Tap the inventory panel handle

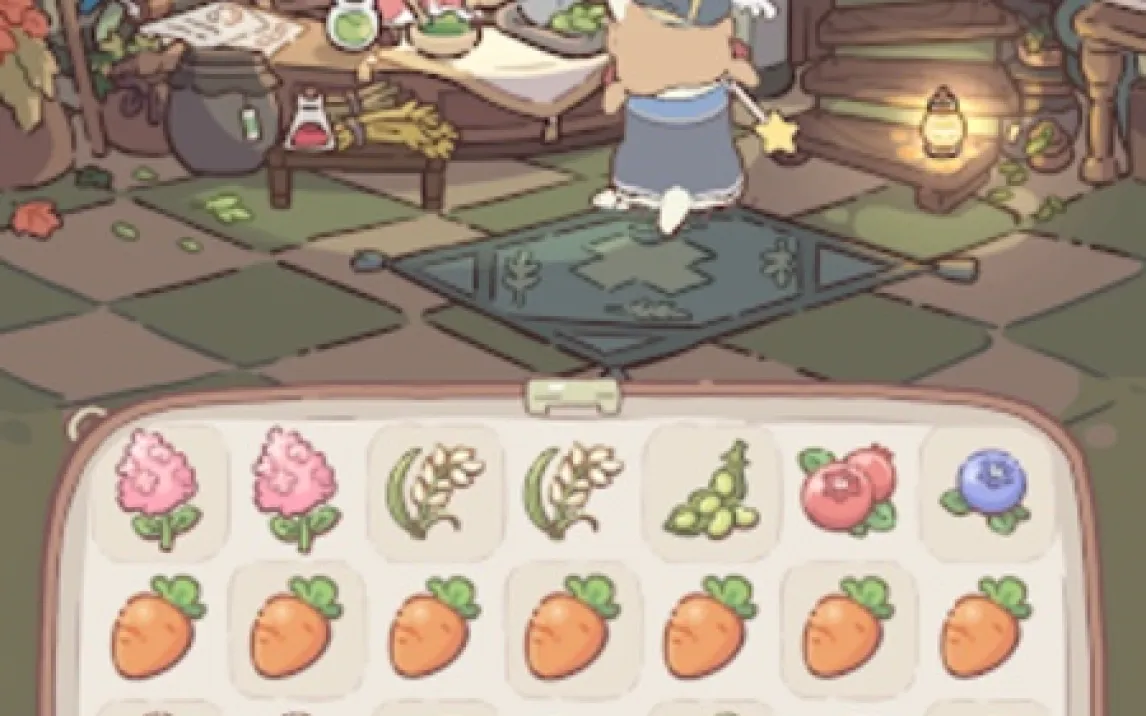574,397
